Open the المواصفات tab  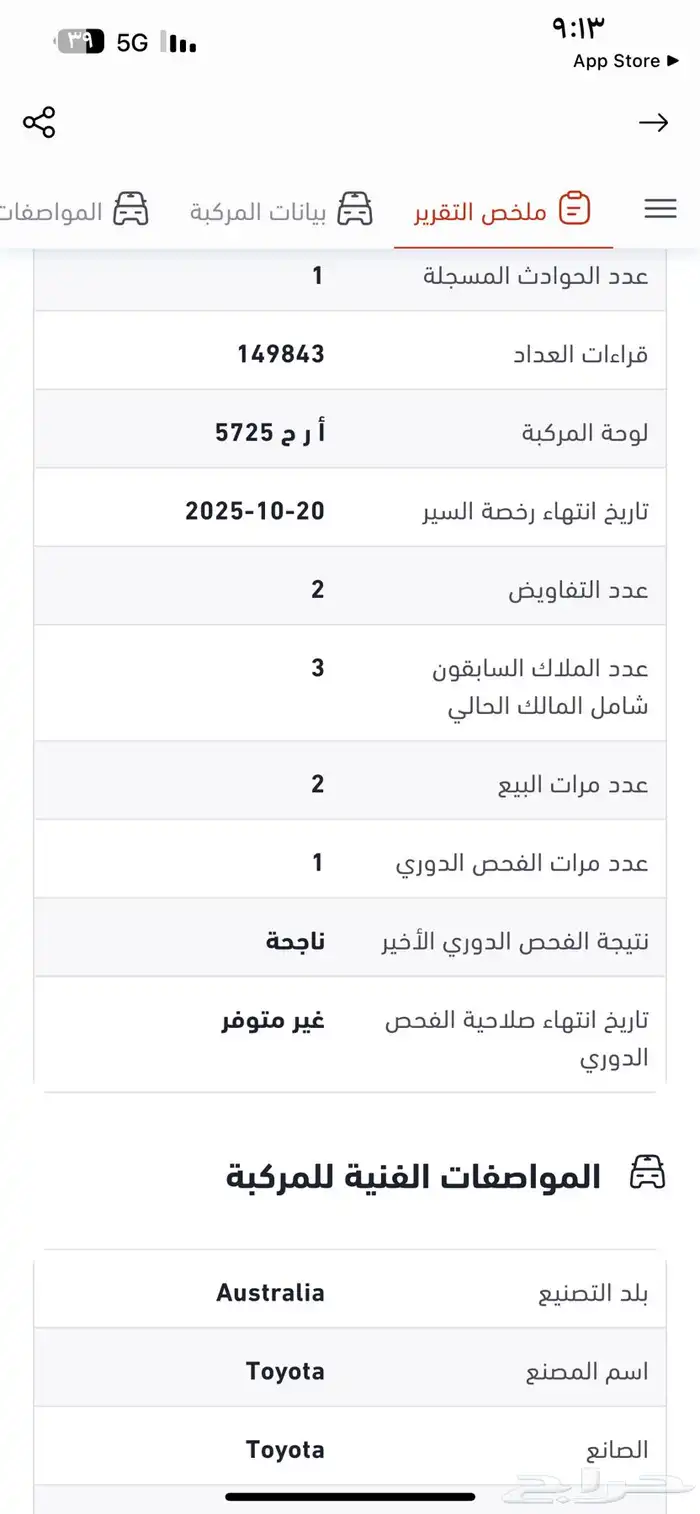pyautogui.click(x=70, y=211)
